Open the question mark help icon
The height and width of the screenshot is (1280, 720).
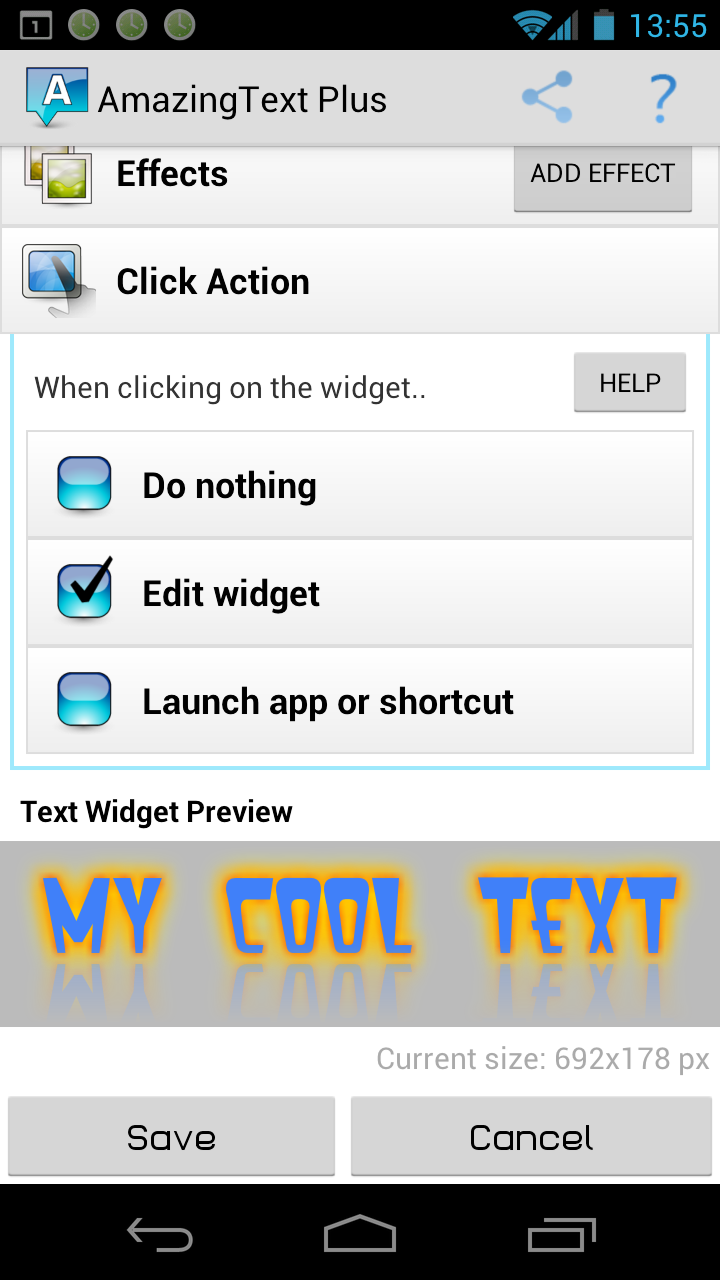coord(662,98)
